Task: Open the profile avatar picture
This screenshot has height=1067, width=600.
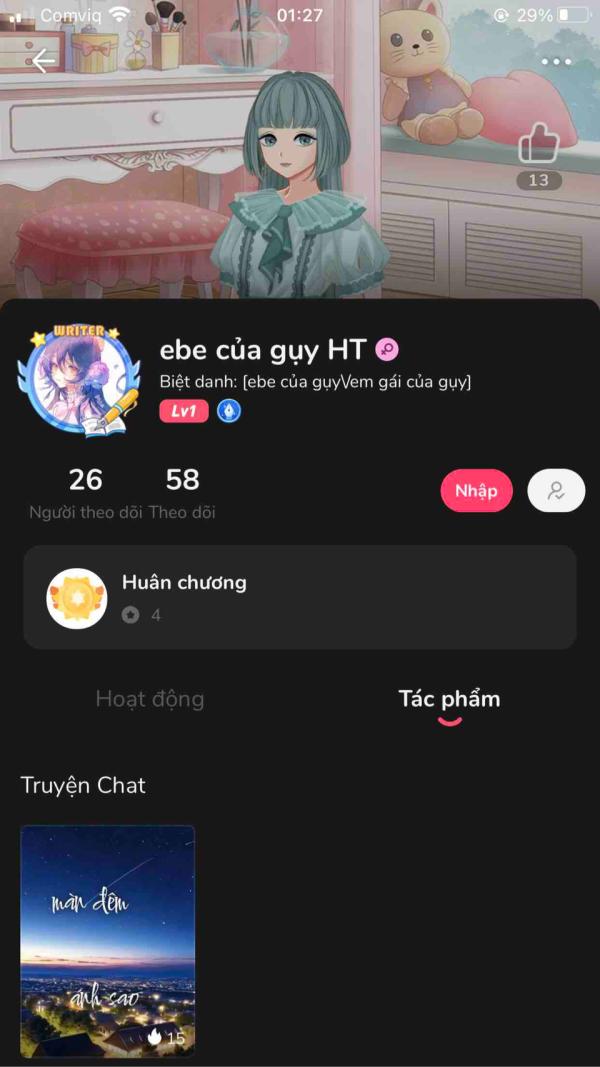Action: (78, 381)
